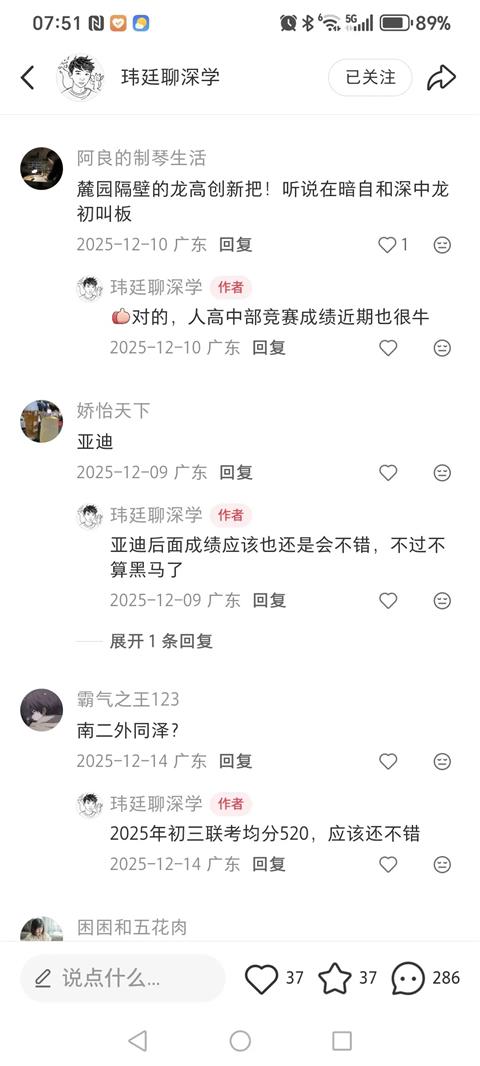Open 霸气之王123's profile picture
480x1066 pixels.
(x=41, y=710)
